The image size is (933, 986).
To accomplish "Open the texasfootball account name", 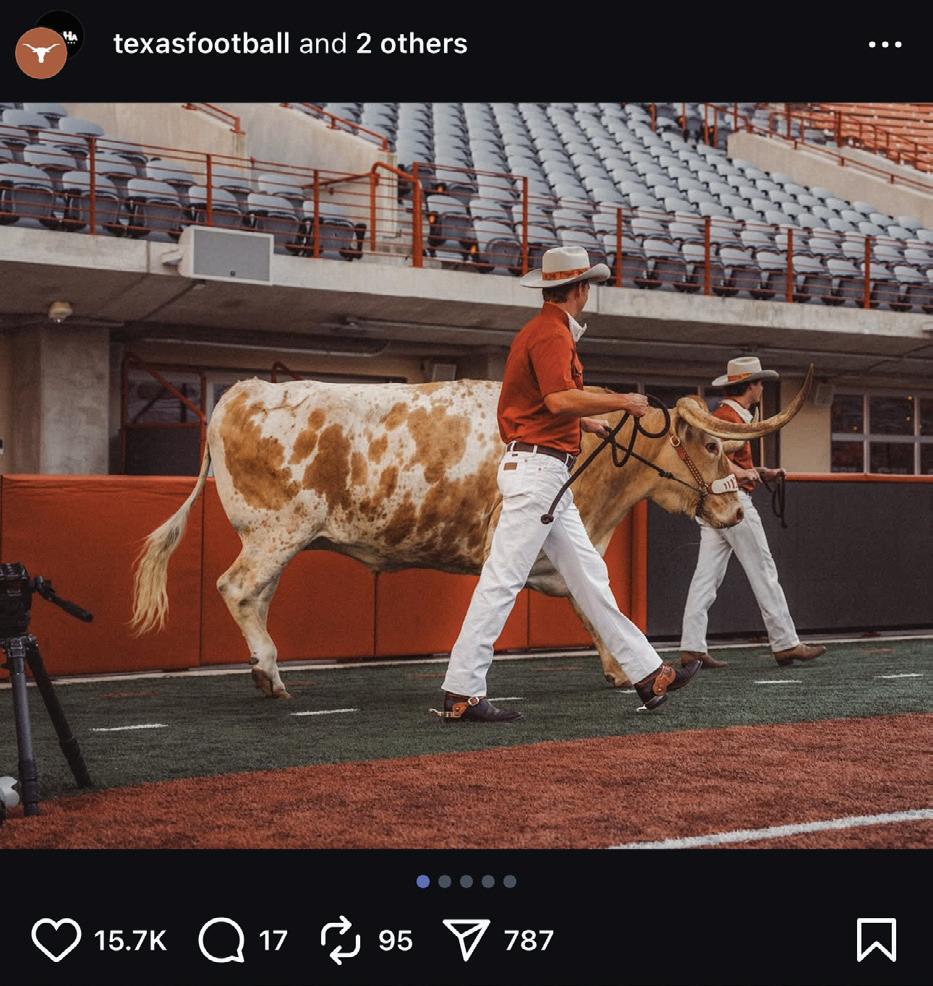I will (201, 44).
